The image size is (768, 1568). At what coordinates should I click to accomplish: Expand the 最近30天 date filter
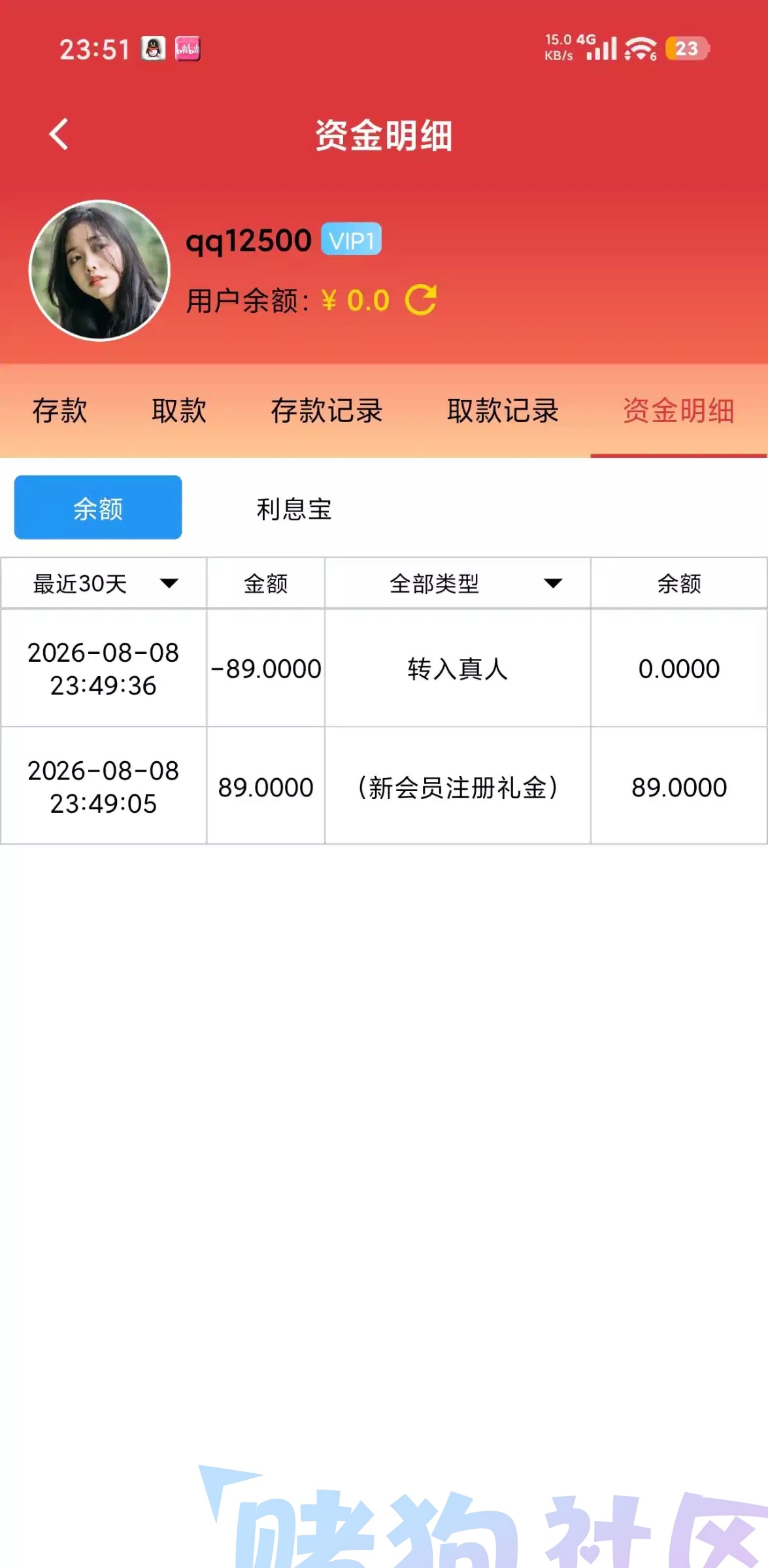point(104,583)
